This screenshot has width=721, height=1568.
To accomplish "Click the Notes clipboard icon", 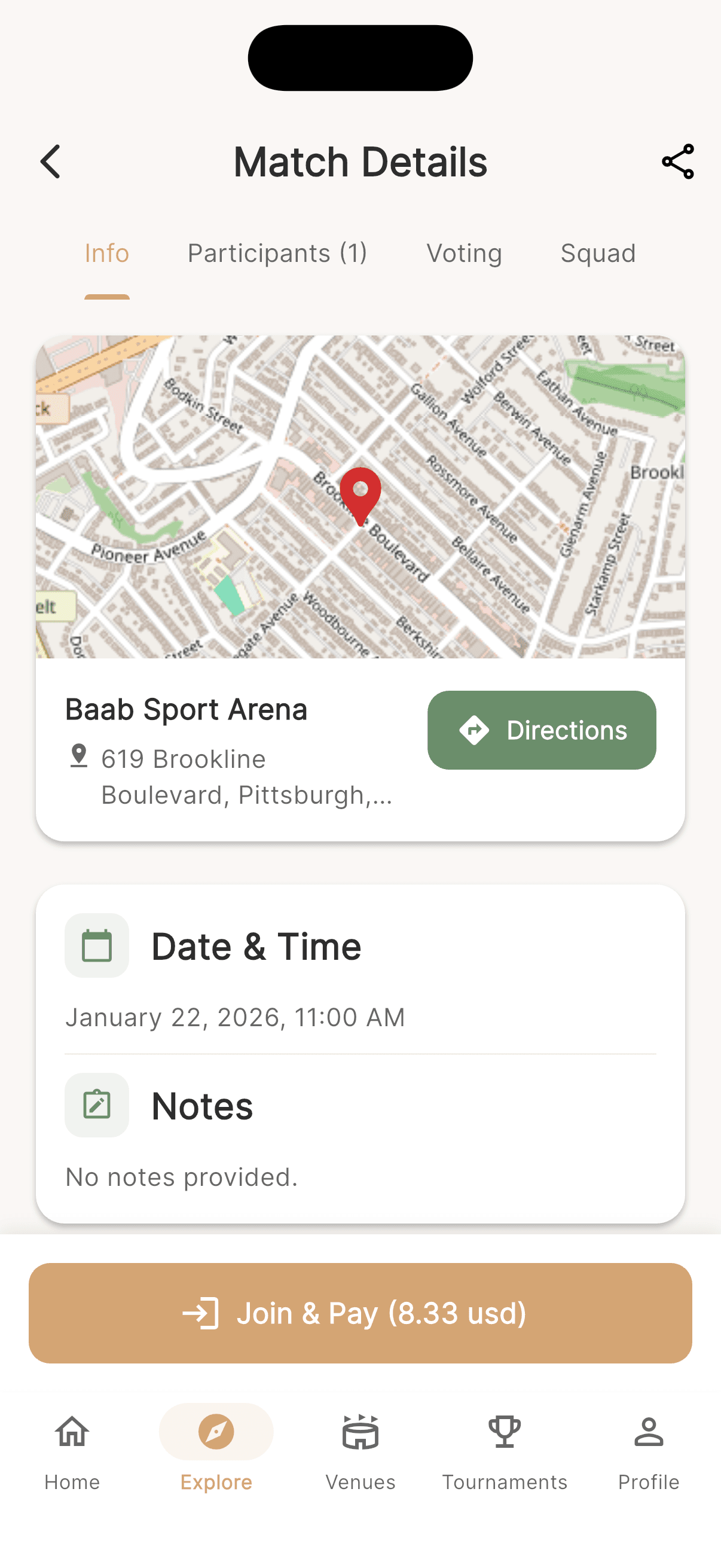I will [x=97, y=1105].
